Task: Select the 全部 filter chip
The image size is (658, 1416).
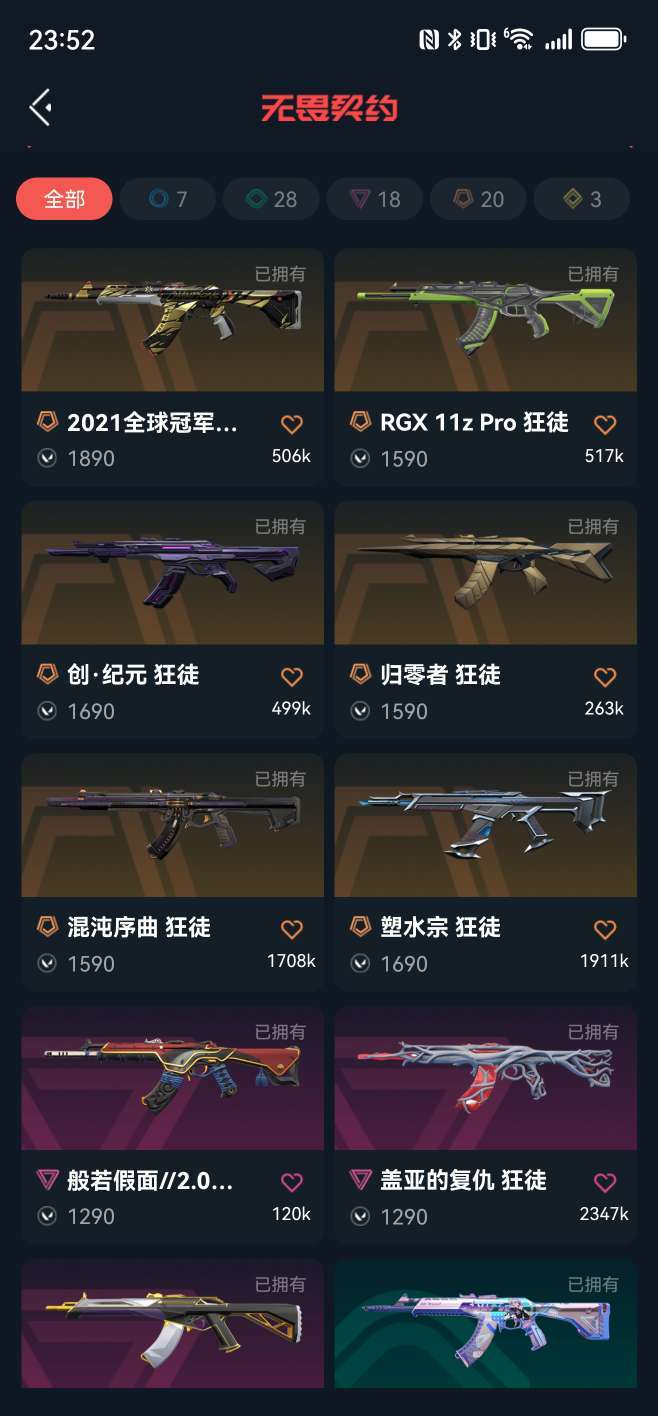Action: pos(64,199)
